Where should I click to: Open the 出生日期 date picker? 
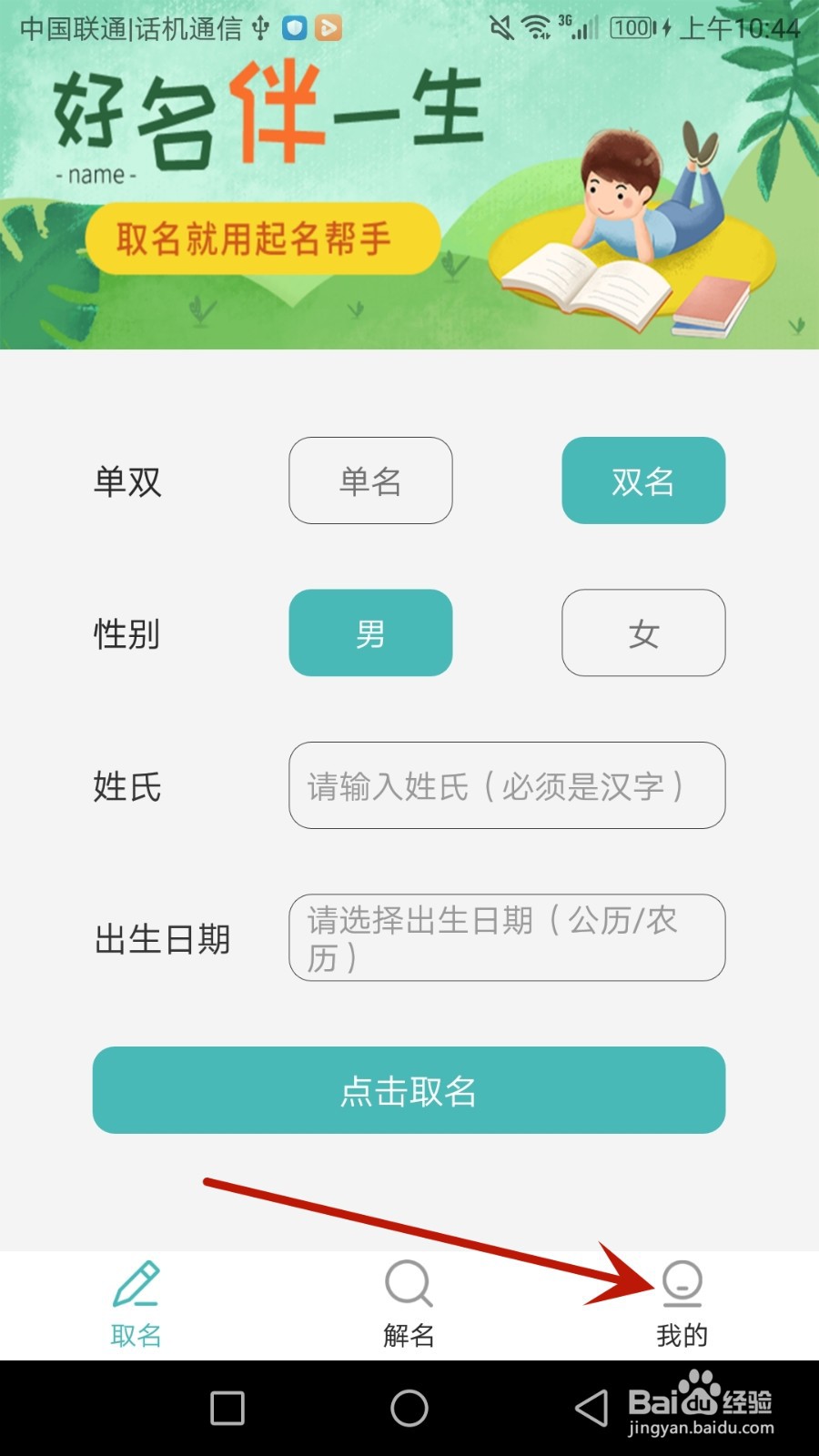coord(506,939)
